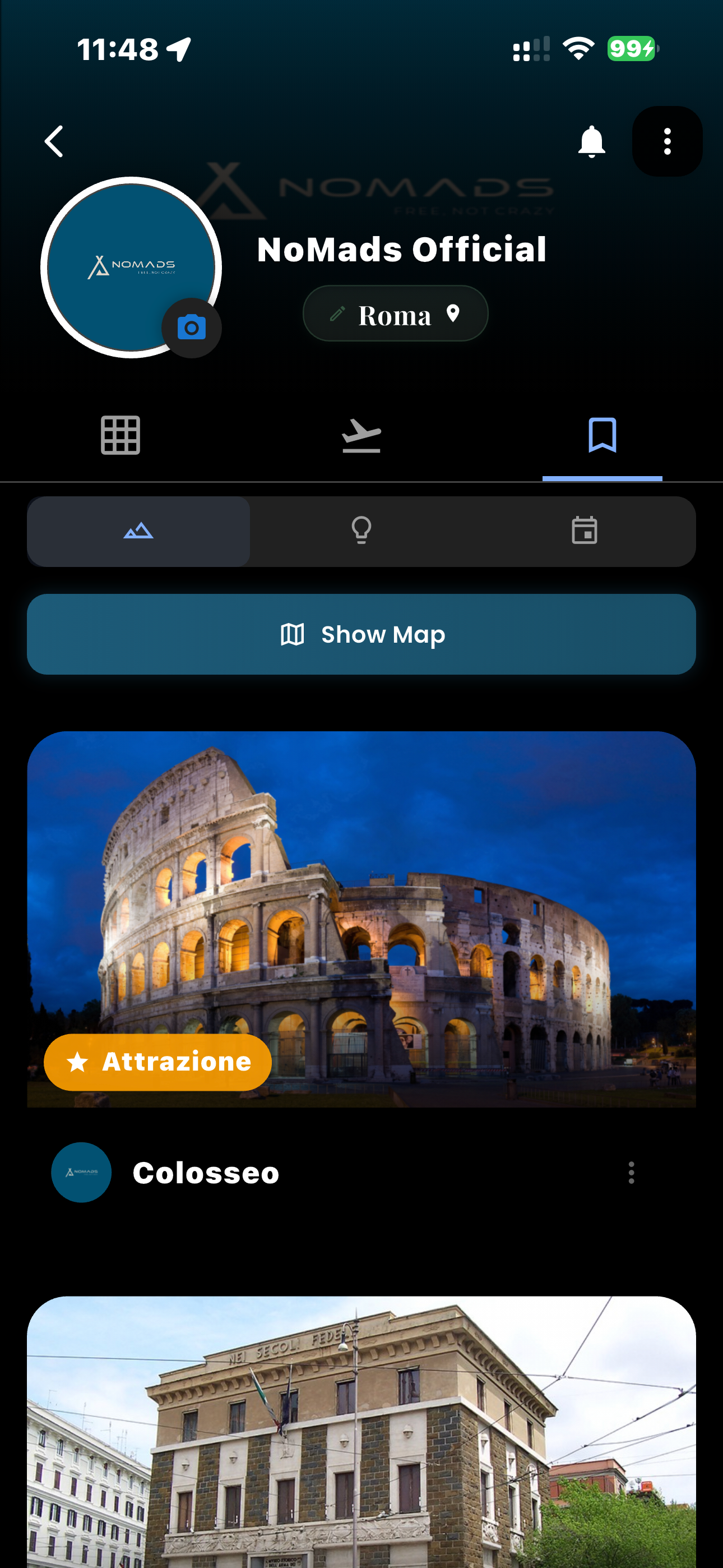Select the trips tab with plane icon

coord(361,435)
